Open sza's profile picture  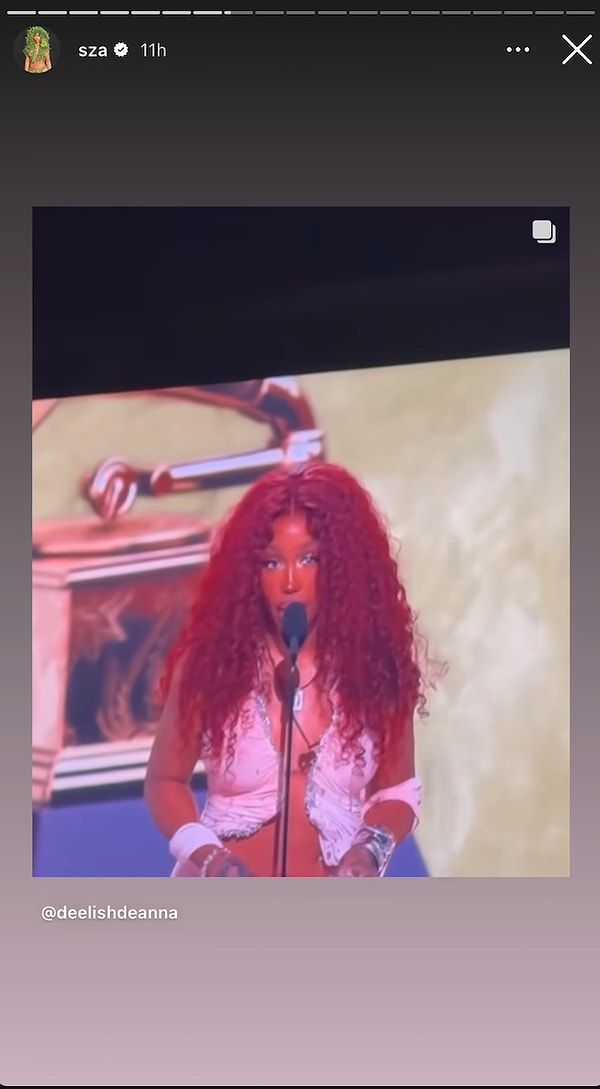click(x=37, y=49)
